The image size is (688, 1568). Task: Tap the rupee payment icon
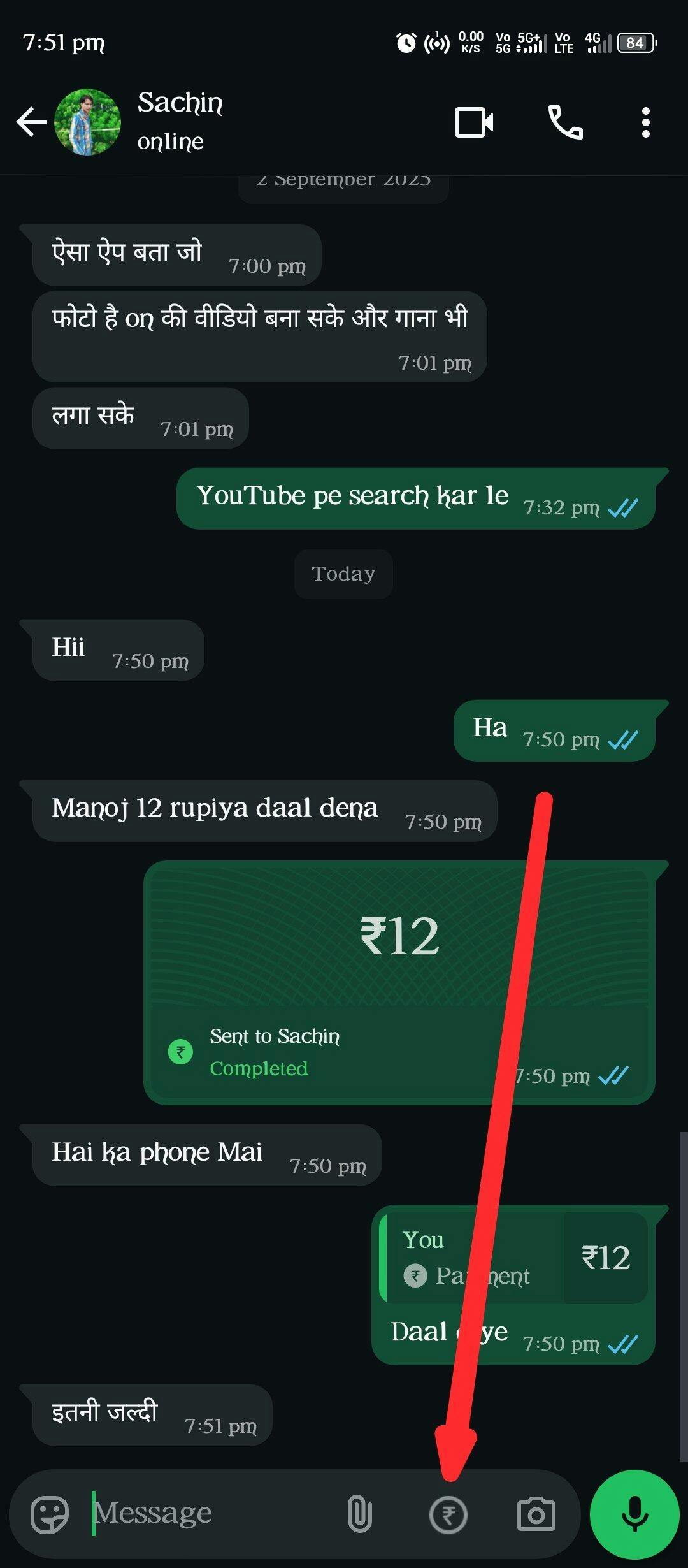[x=448, y=1514]
